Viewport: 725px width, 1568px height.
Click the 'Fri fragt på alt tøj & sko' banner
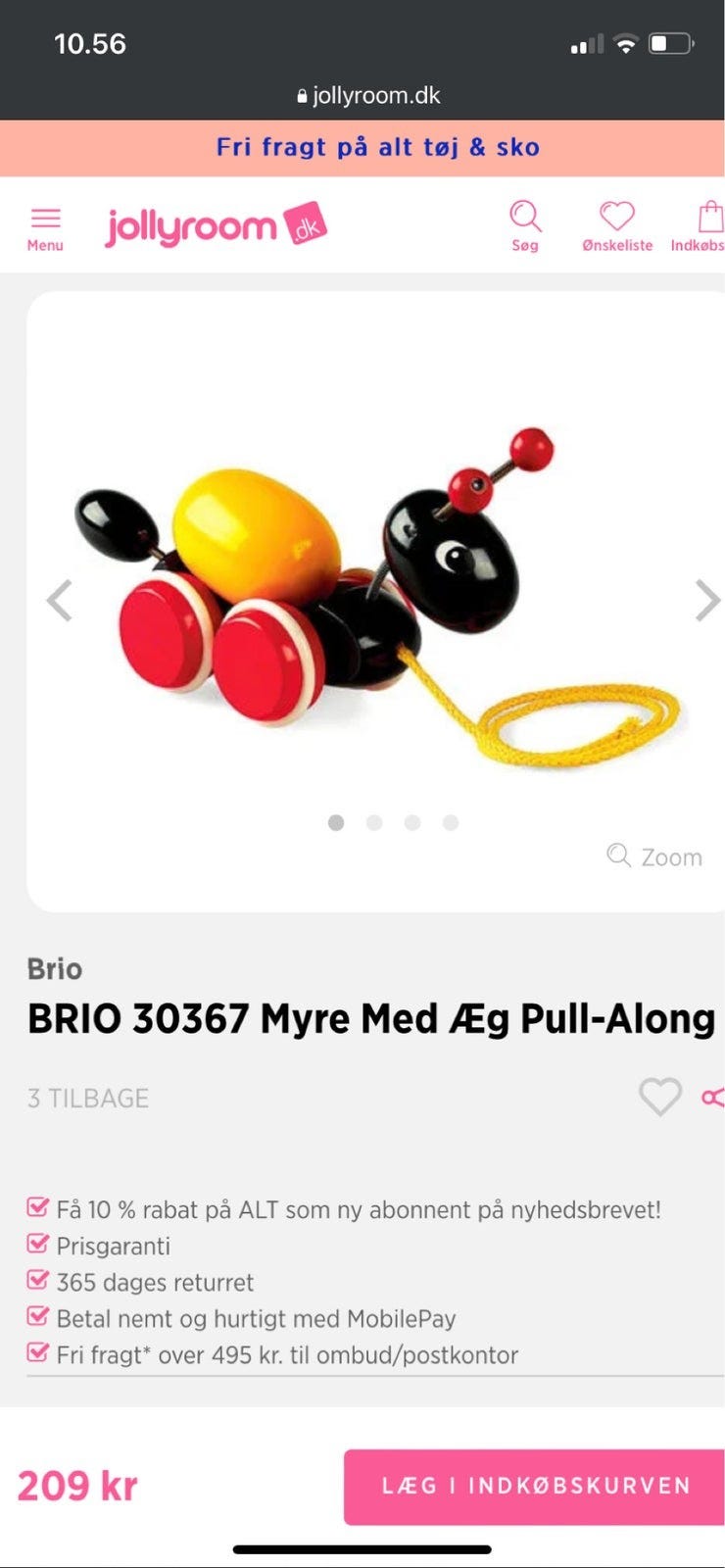point(362,147)
